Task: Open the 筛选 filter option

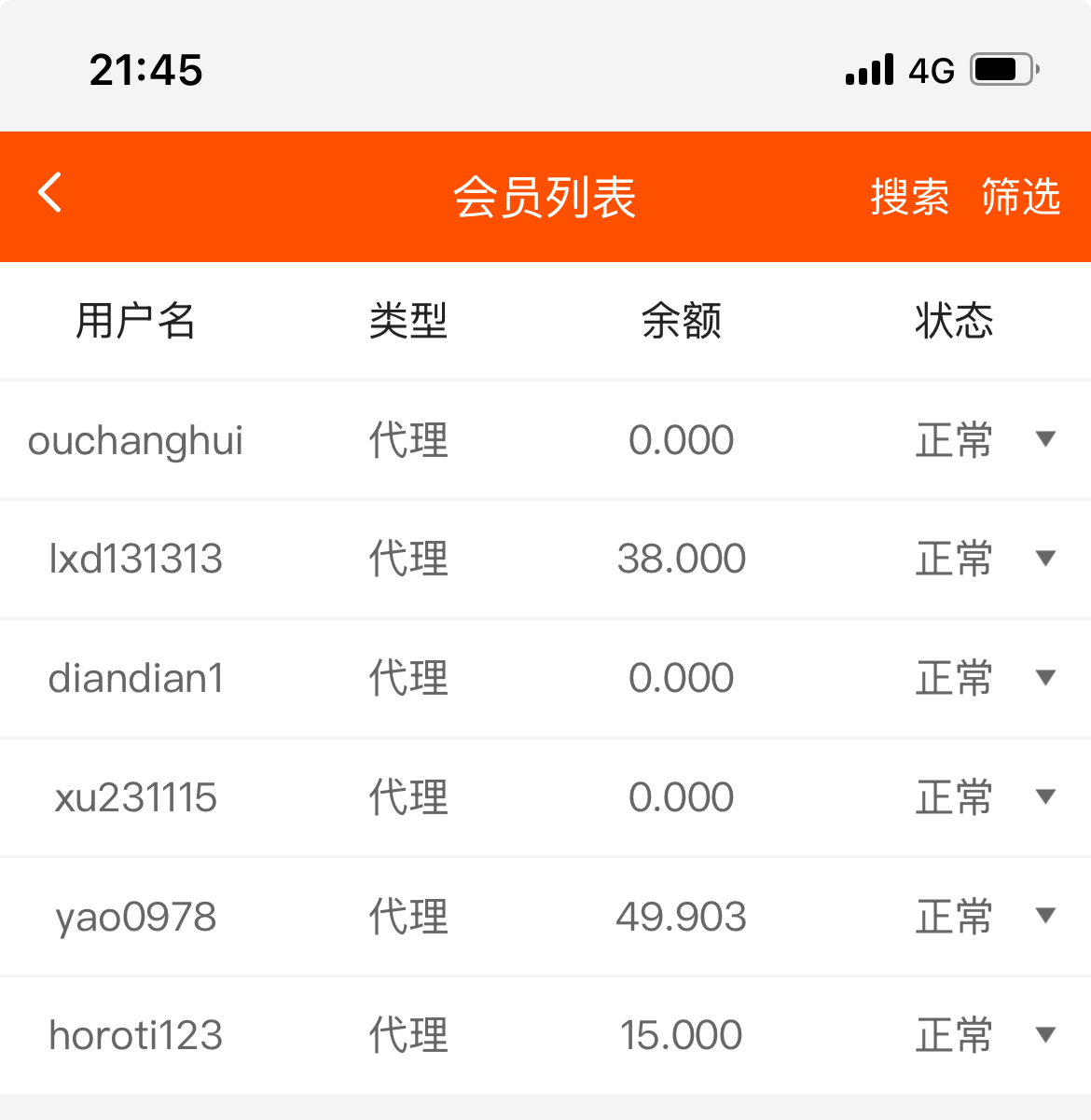Action: tap(1020, 197)
